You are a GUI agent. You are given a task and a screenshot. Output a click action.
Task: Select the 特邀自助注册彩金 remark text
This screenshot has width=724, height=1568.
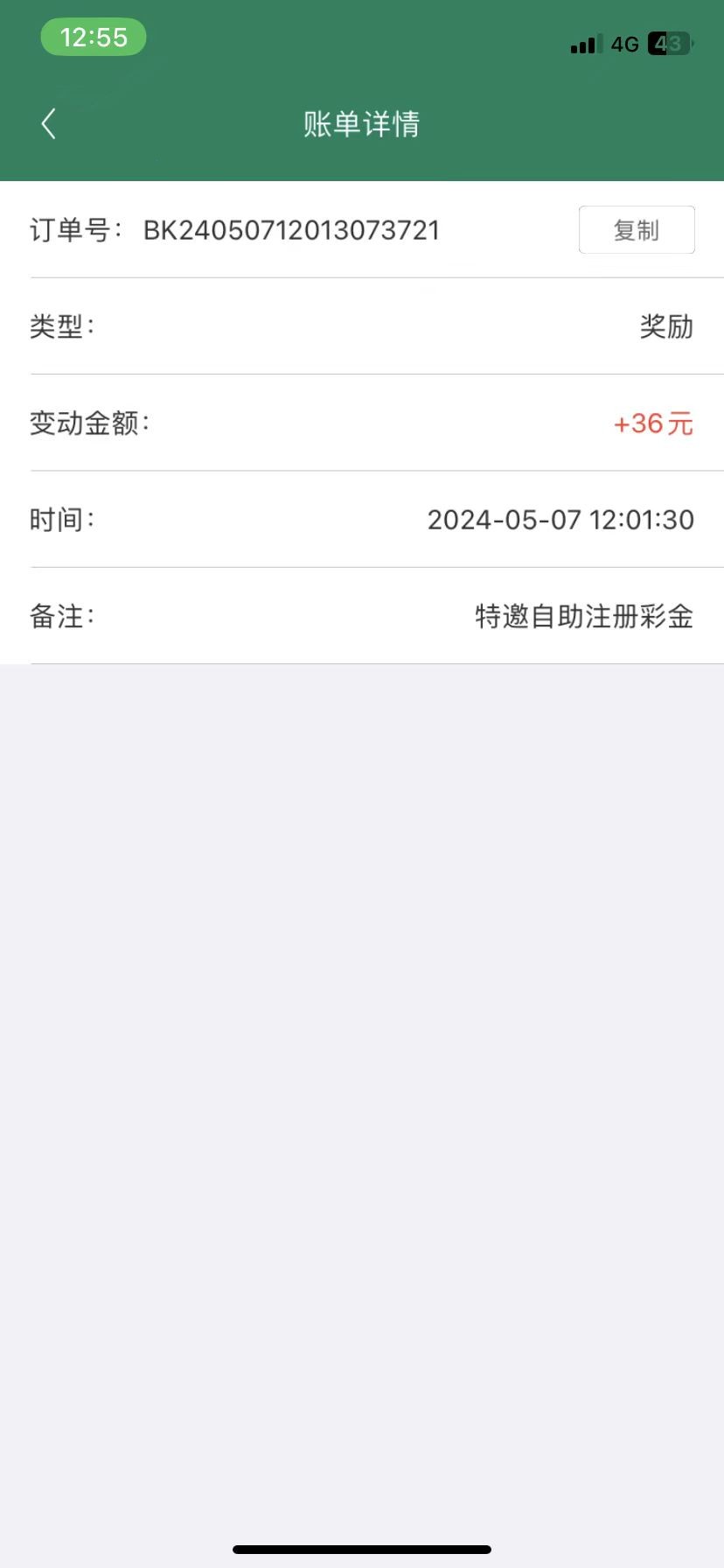pyautogui.click(x=581, y=616)
